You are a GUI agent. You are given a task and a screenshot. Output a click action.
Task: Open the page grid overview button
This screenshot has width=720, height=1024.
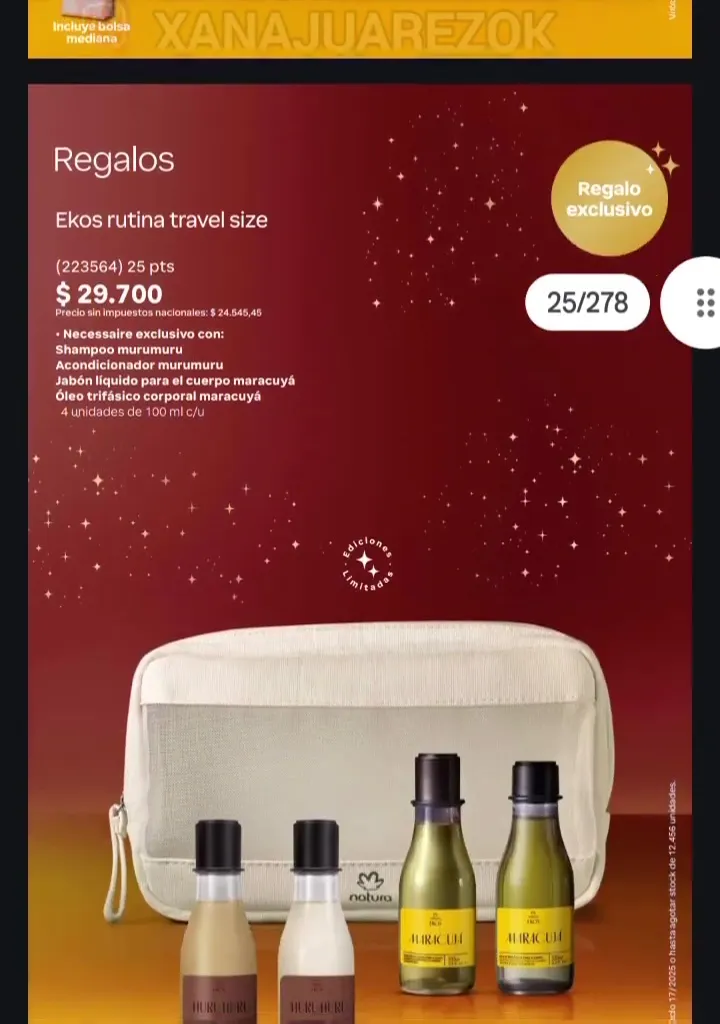704,302
